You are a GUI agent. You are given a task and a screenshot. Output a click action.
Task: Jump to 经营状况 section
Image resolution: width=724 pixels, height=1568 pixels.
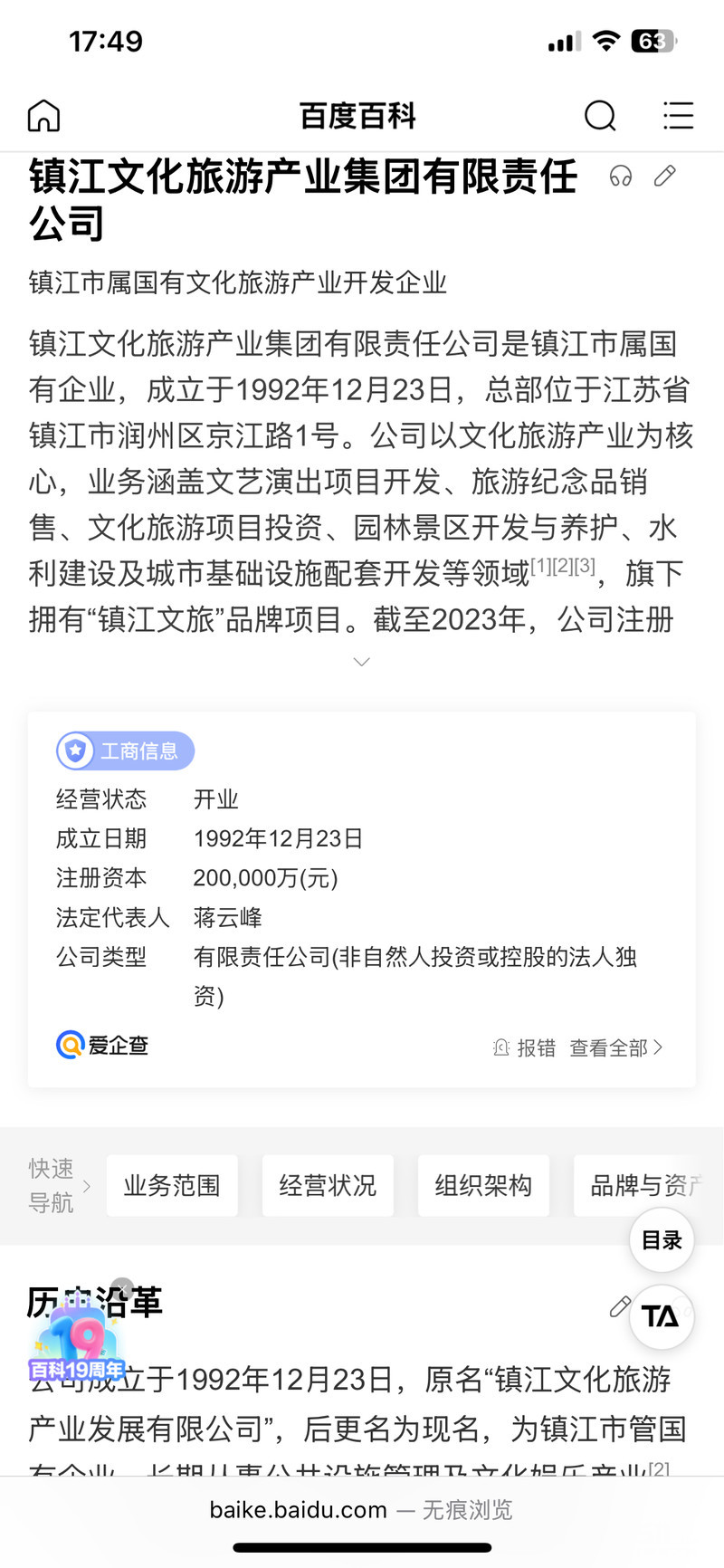[328, 1185]
